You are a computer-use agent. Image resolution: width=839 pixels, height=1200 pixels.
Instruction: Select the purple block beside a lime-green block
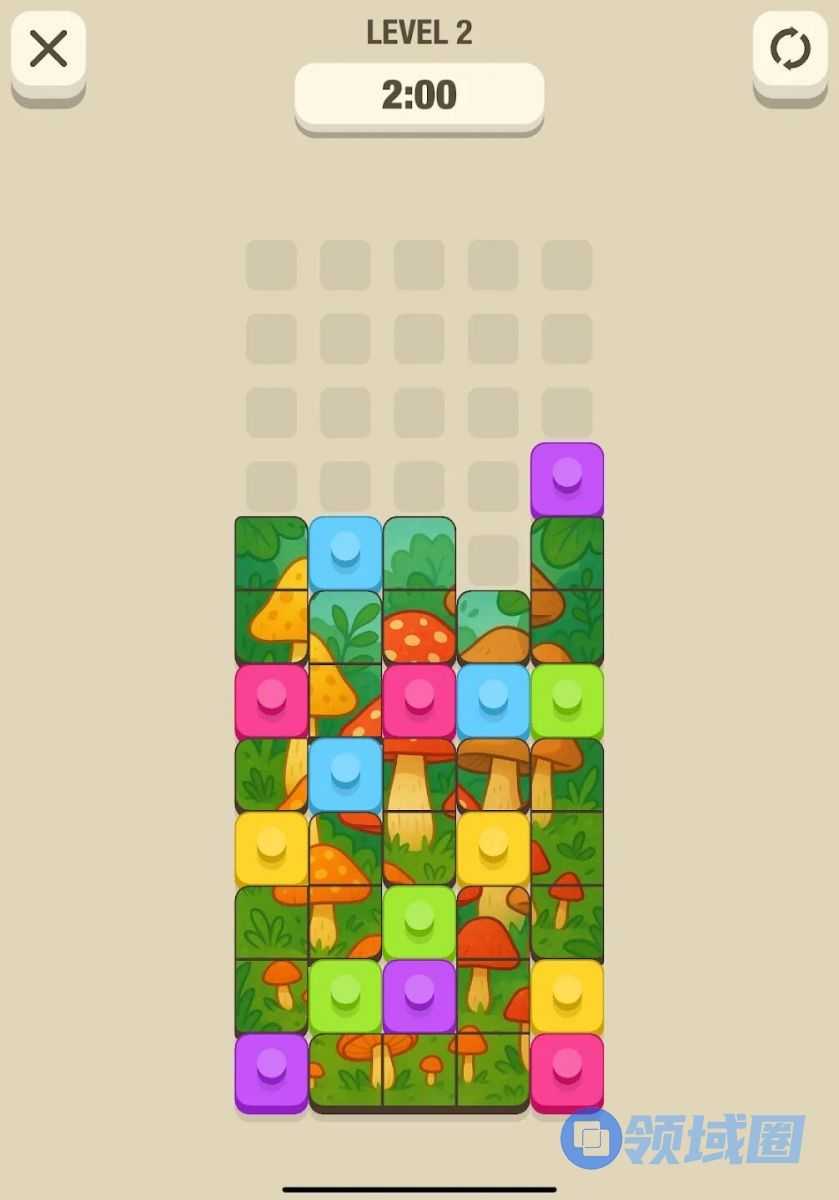(419, 996)
